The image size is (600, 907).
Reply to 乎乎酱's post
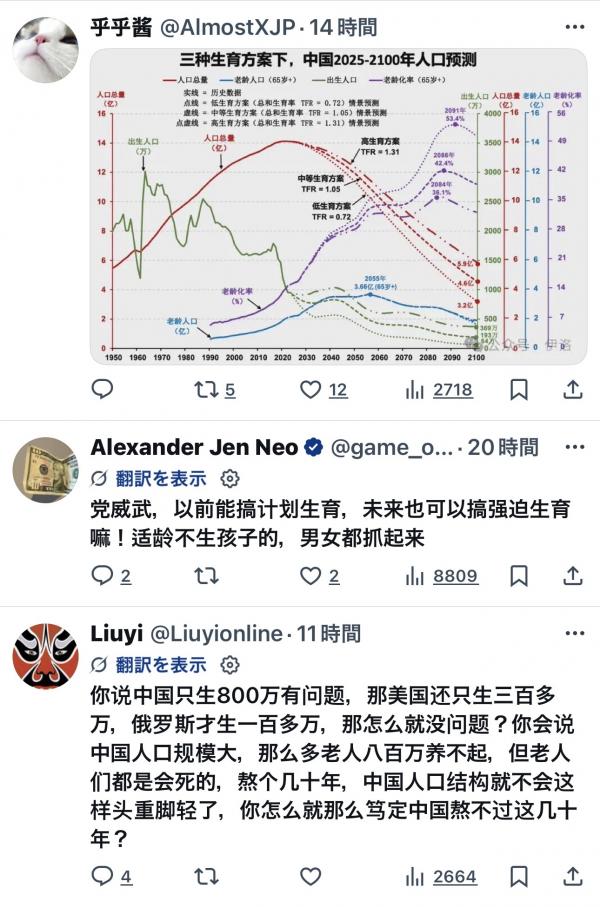coord(103,389)
